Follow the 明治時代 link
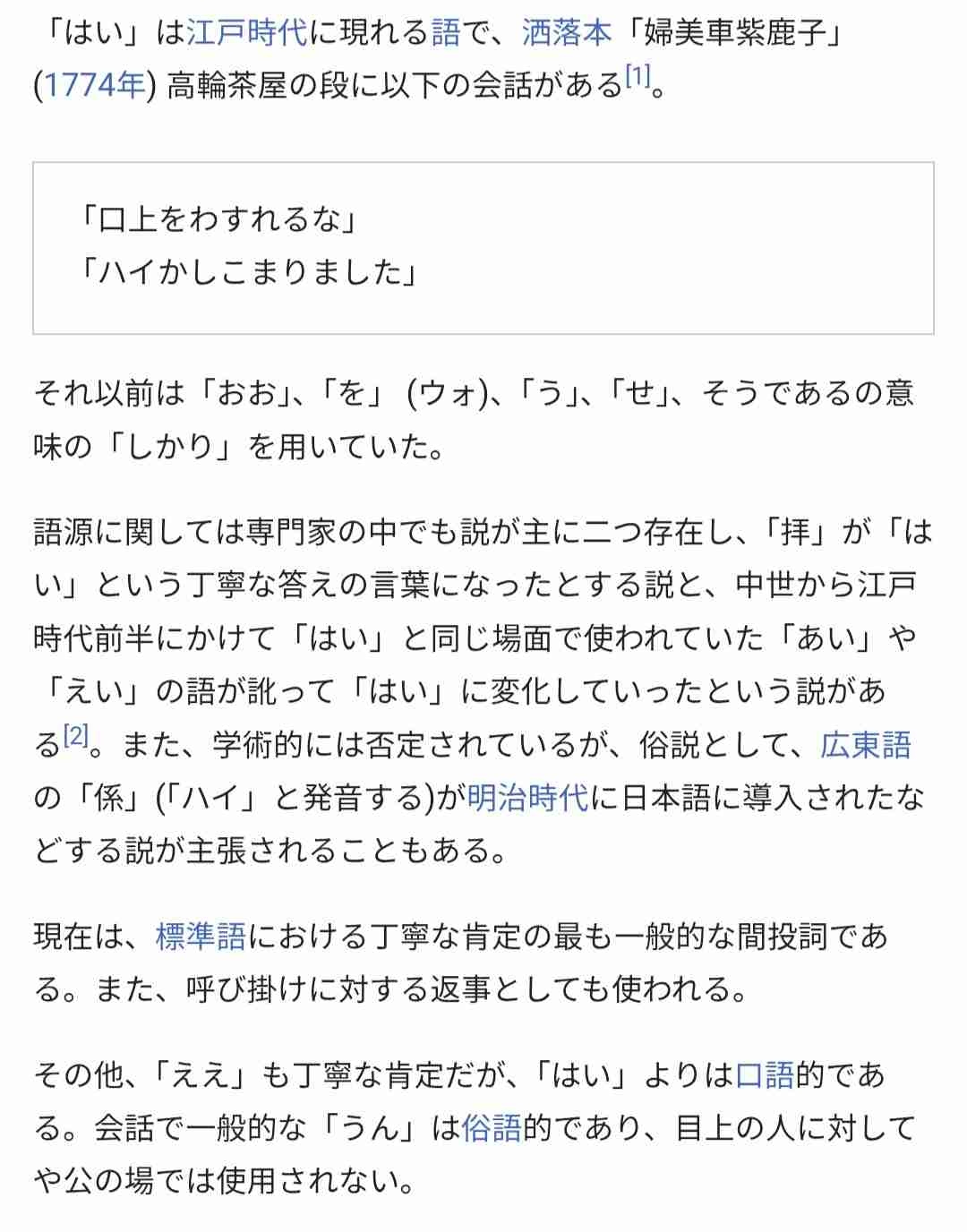The image size is (967, 1232). coord(527,797)
